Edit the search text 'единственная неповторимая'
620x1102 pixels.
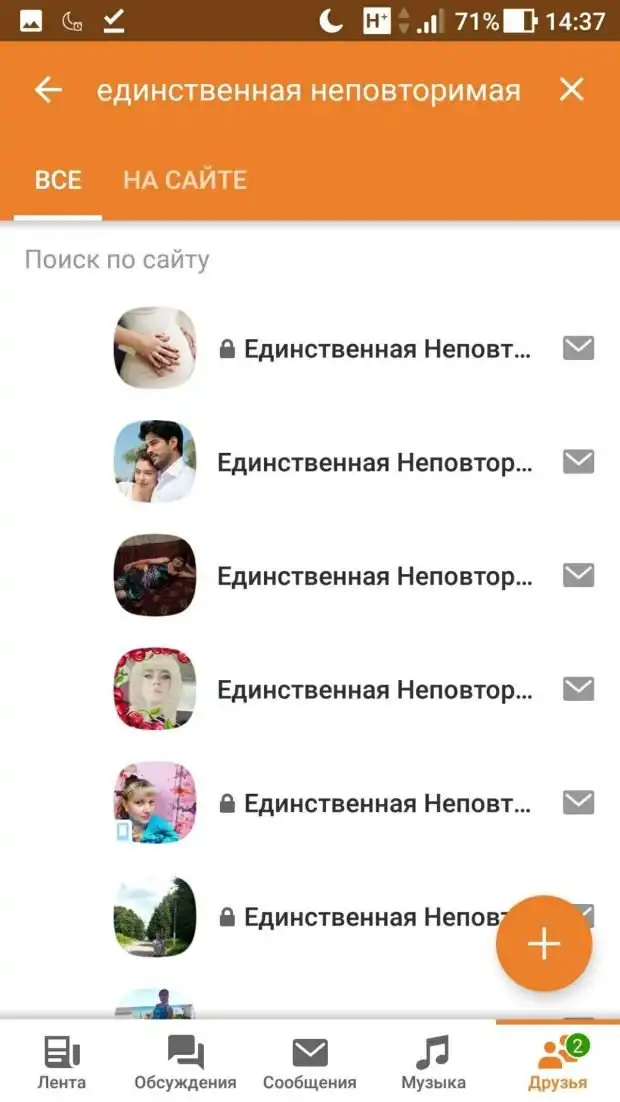click(x=308, y=91)
